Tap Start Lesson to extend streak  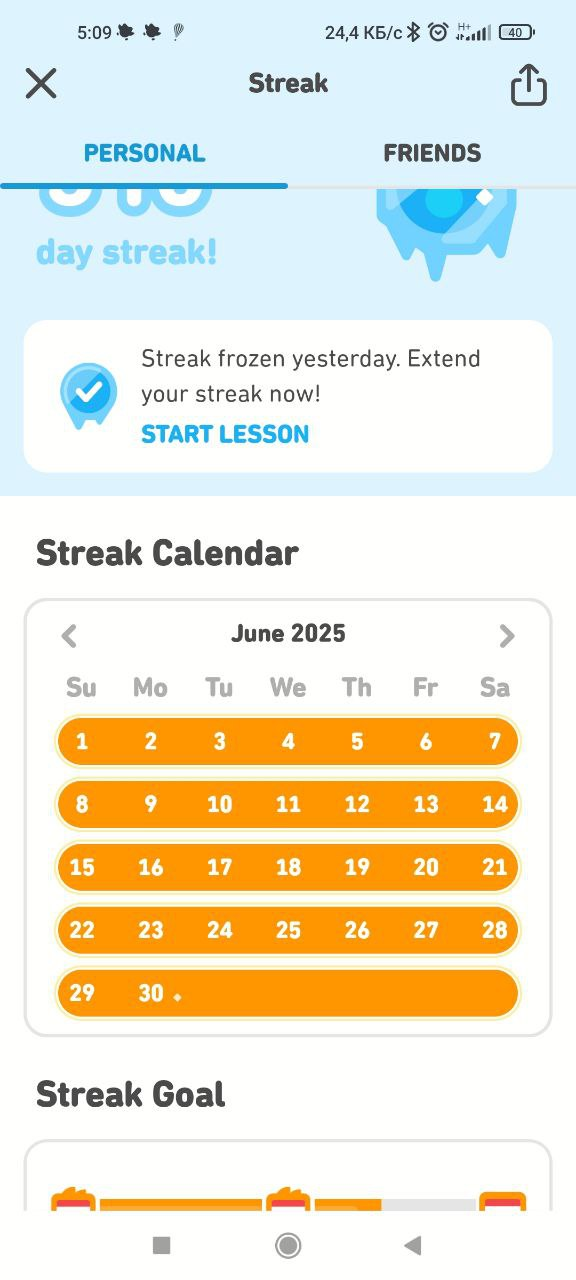(x=225, y=434)
